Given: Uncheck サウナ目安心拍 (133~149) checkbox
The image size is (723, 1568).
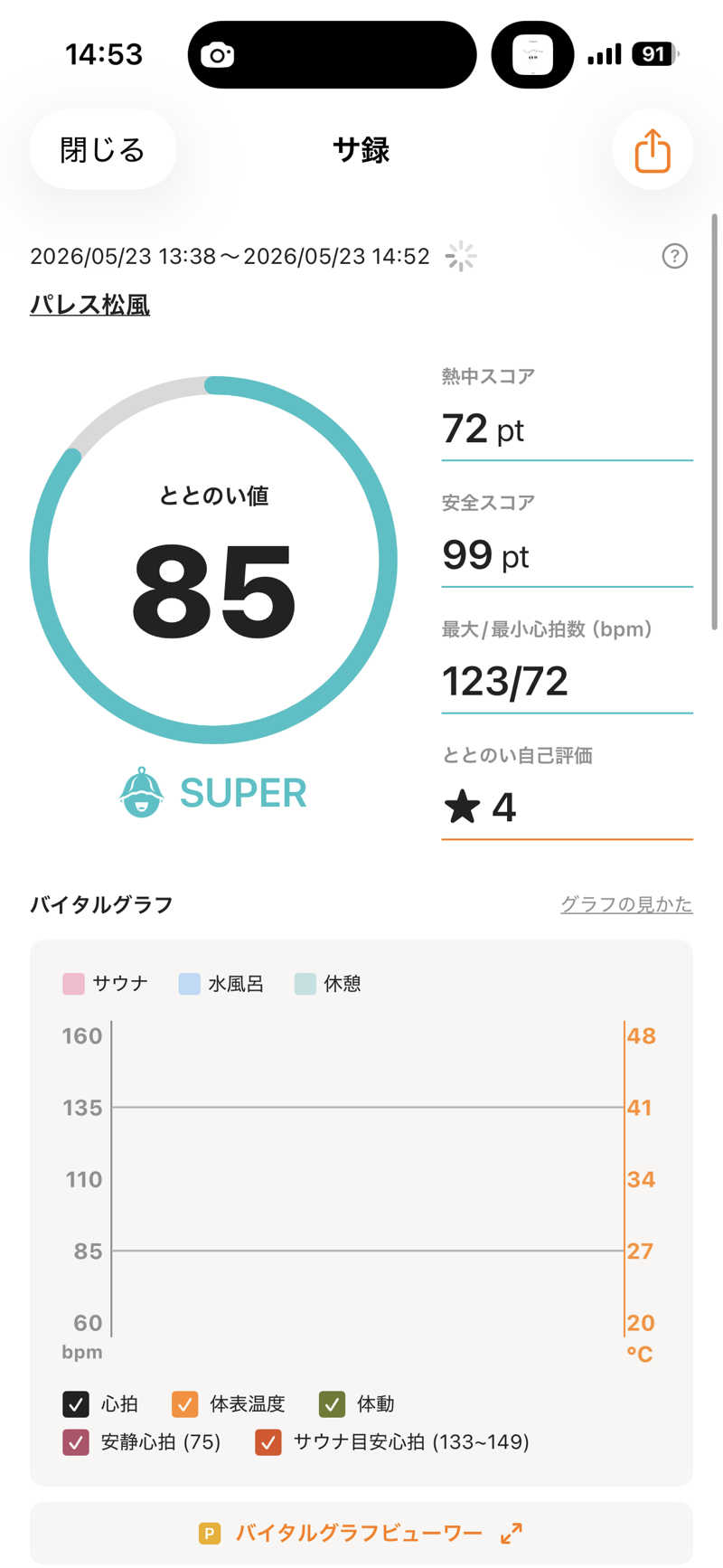Looking at the screenshot, I should pyautogui.click(x=268, y=1441).
